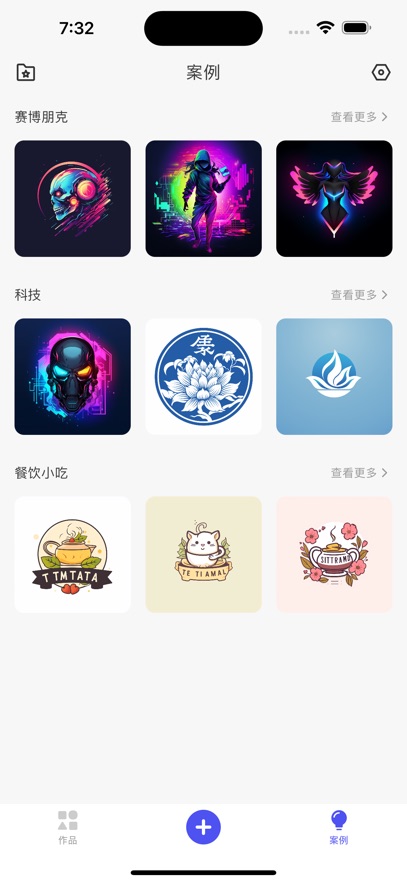The width and height of the screenshot is (407, 883).
Task: Open the blue lotus circle logo
Action: coord(203,376)
